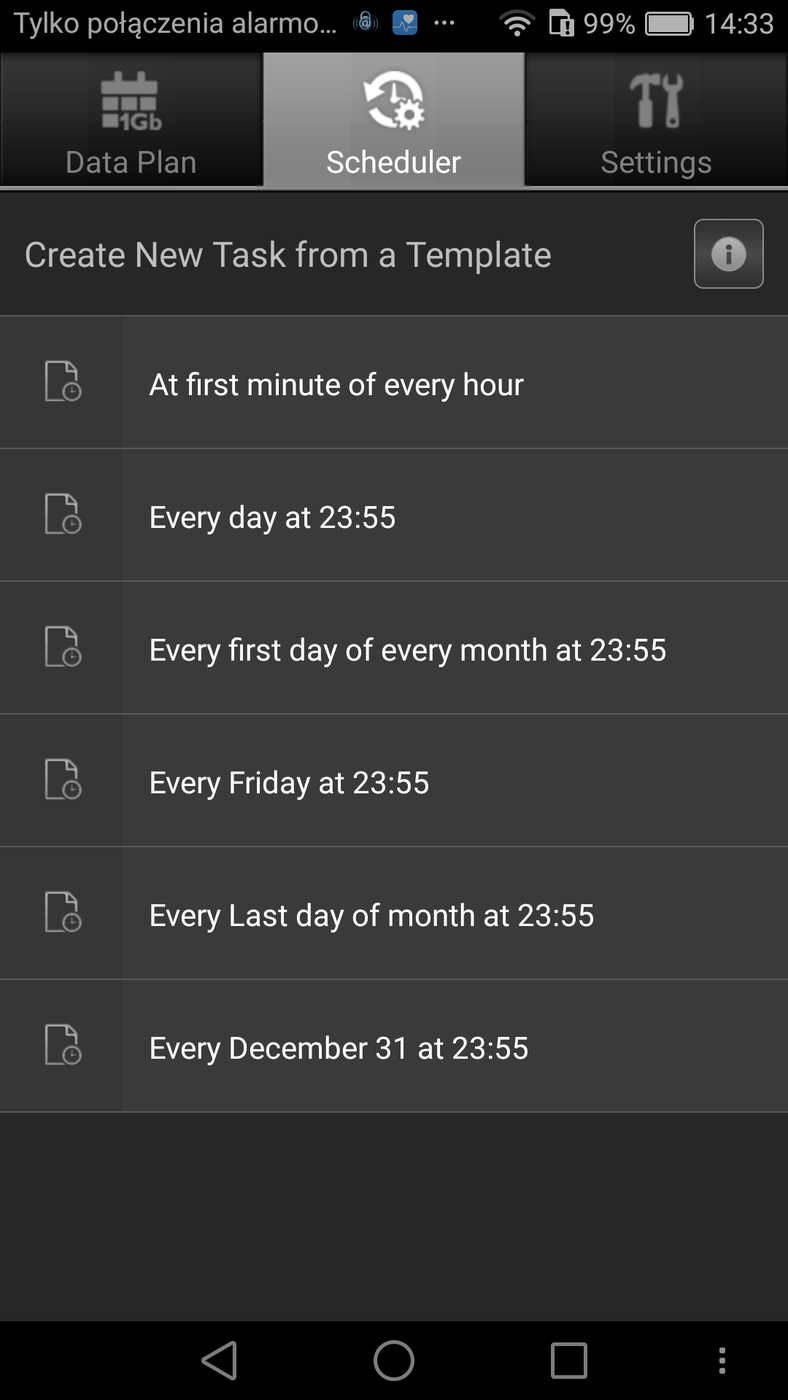Switch to the Settings tab
Screen dimensions: 788x1400
pyautogui.click(x=656, y=120)
